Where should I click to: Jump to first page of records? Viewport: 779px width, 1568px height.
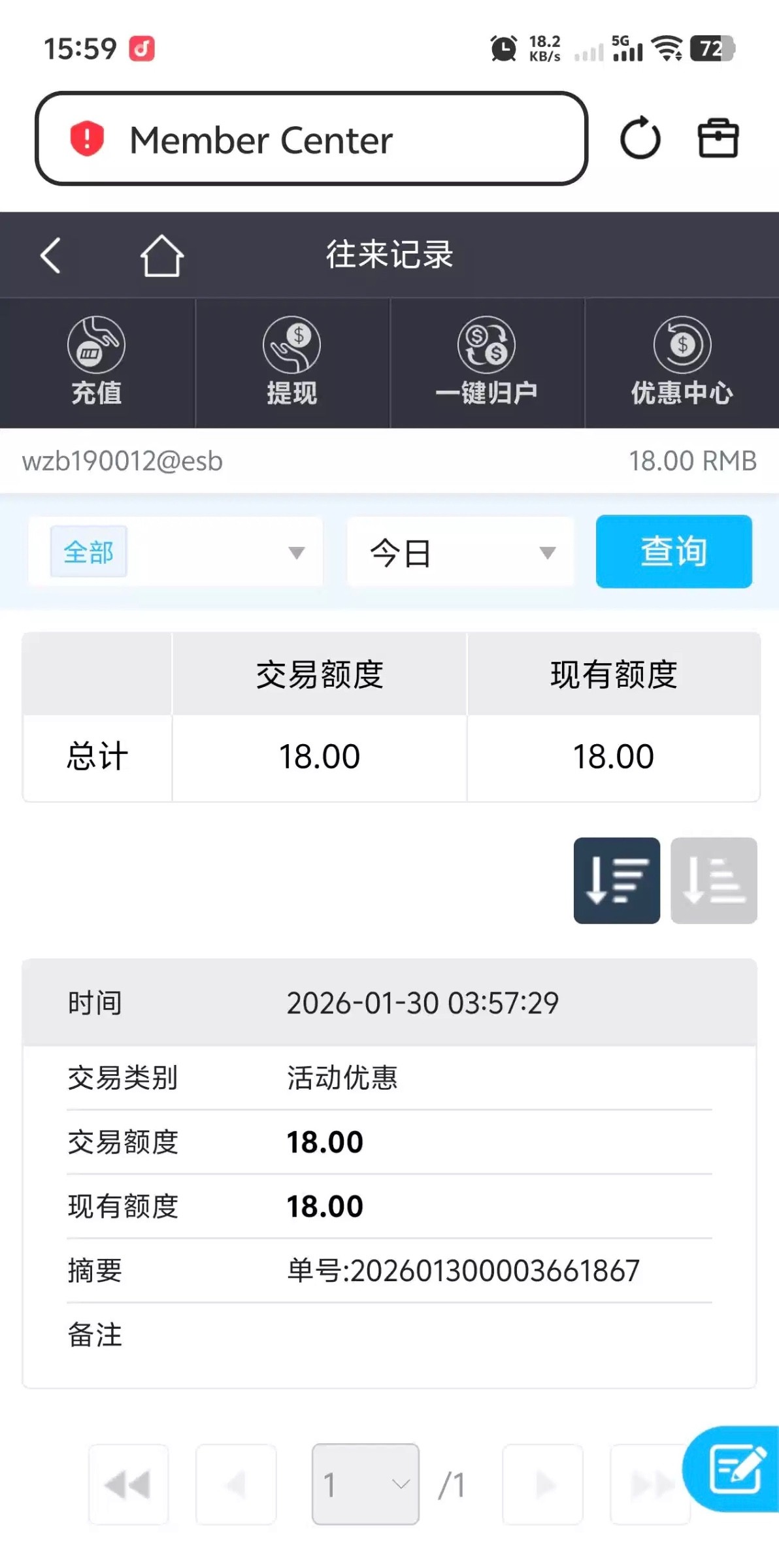[128, 1484]
